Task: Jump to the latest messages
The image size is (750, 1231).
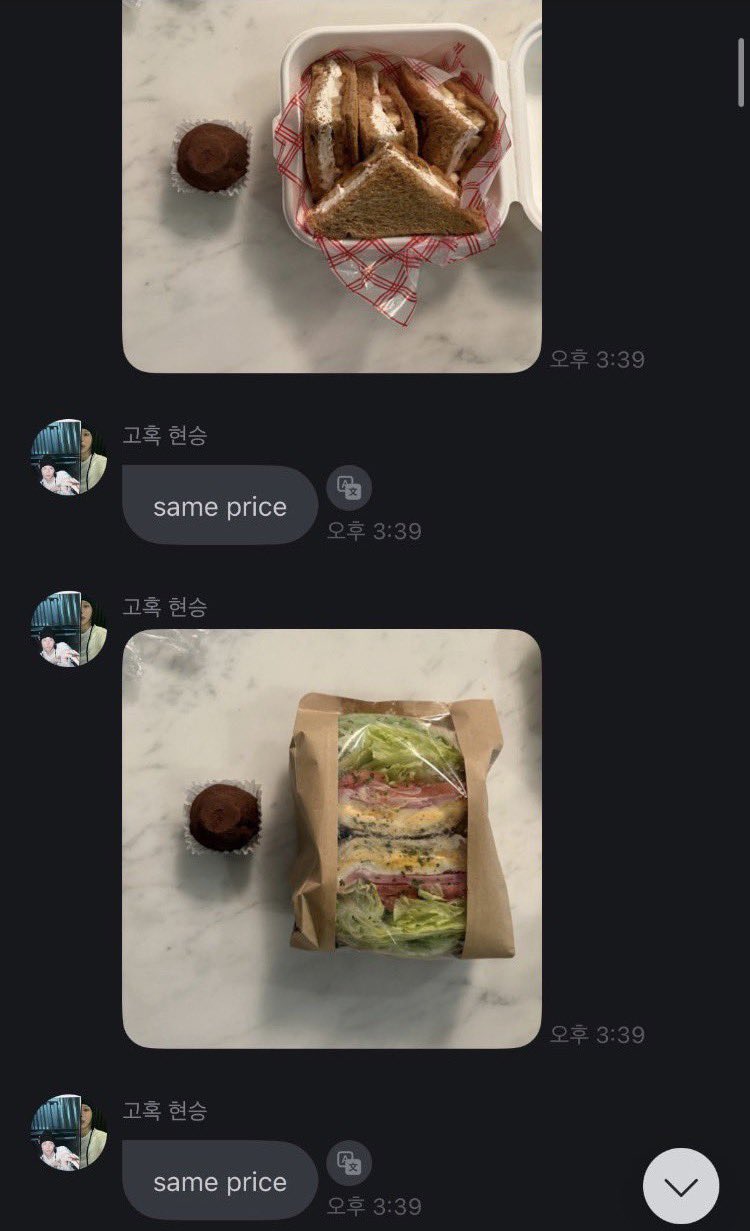Action: [x=680, y=1186]
